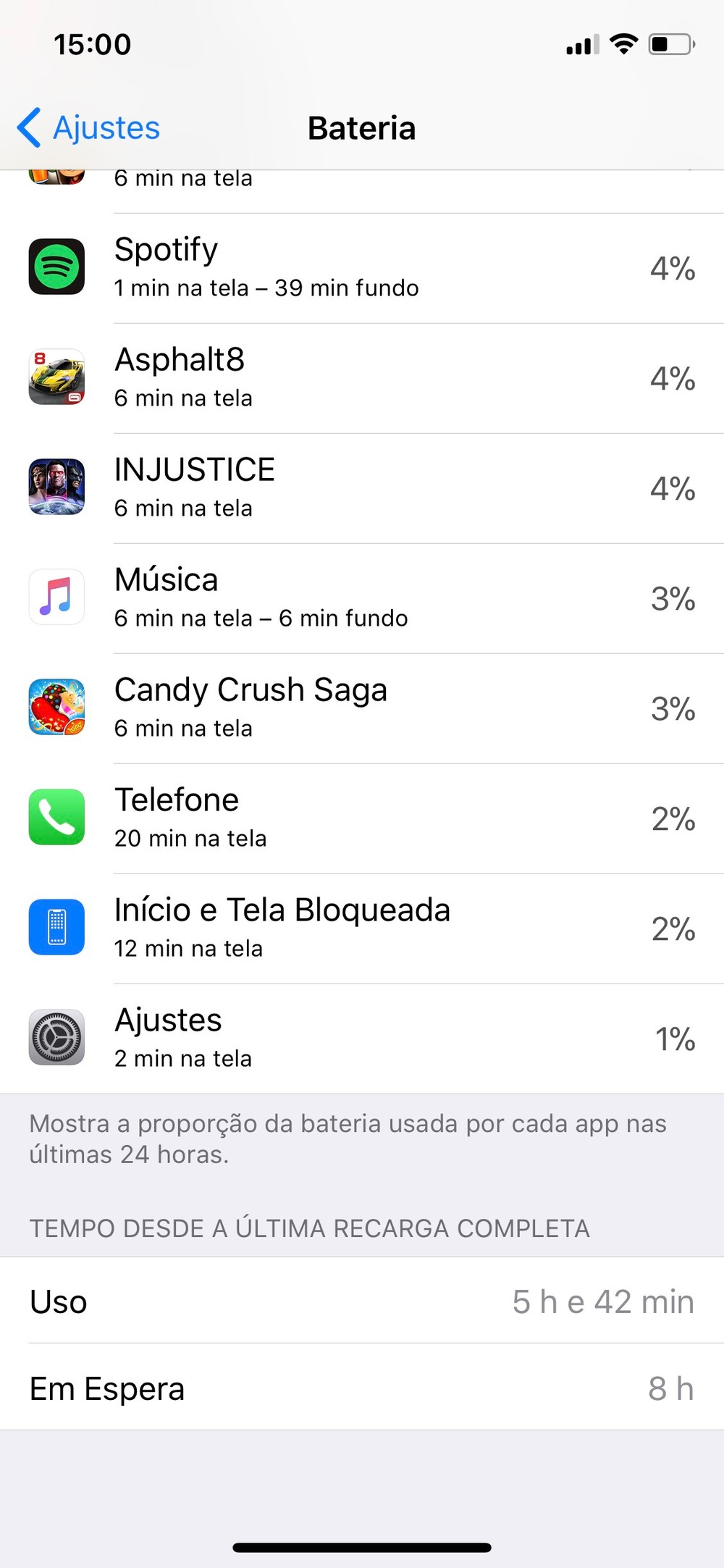Viewport: 724px width, 1568px height.
Task: Tap the Início e Tela Bloqueada row
Action: [x=362, y=928]
